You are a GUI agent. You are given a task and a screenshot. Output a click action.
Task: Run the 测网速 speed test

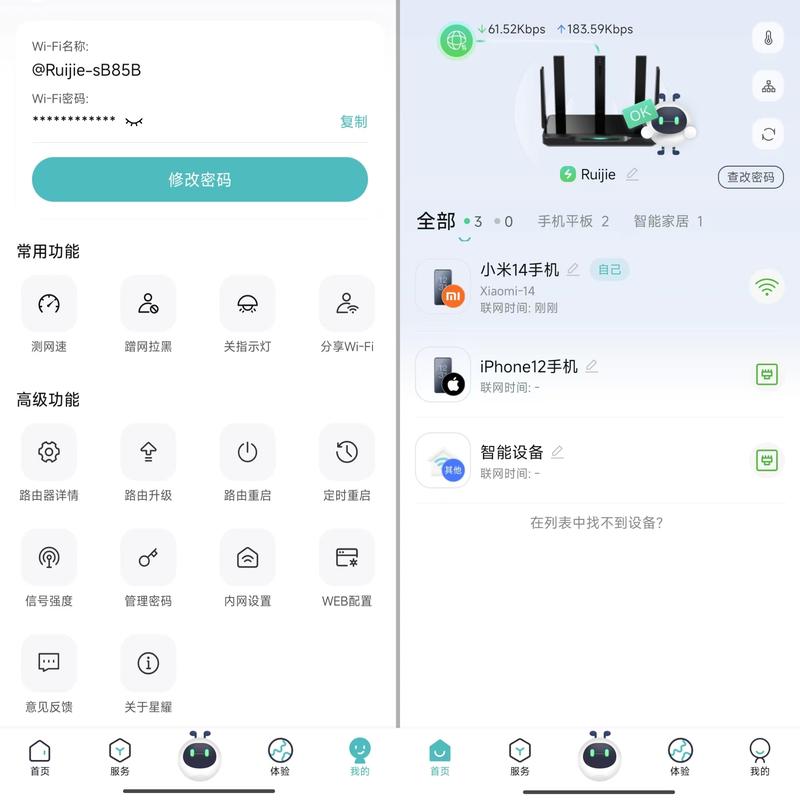[x=49, y=304]
